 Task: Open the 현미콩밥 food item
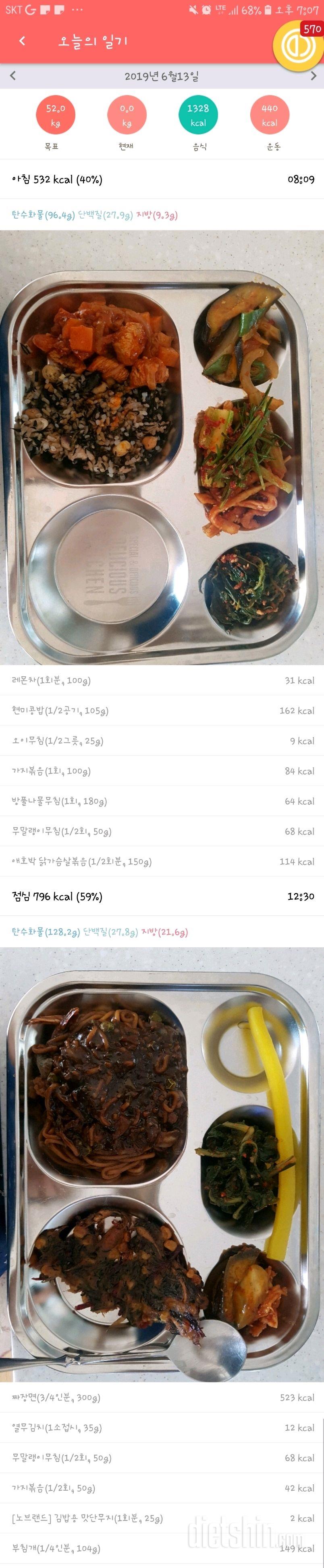162,711
